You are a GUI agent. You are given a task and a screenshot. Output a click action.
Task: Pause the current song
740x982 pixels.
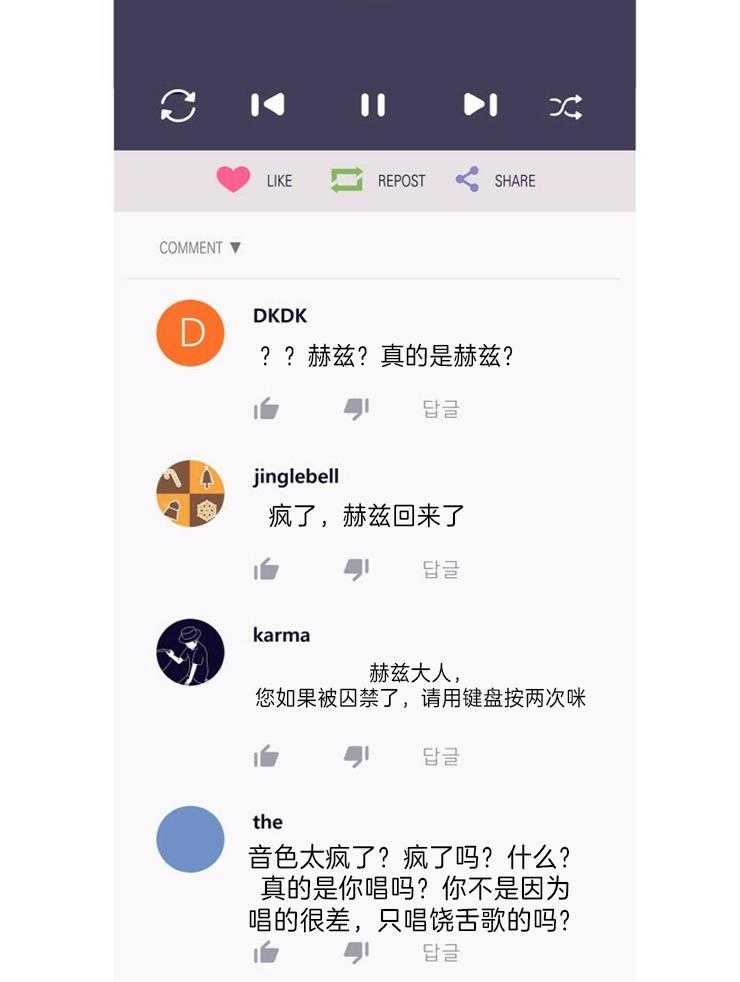click(373, 105)
